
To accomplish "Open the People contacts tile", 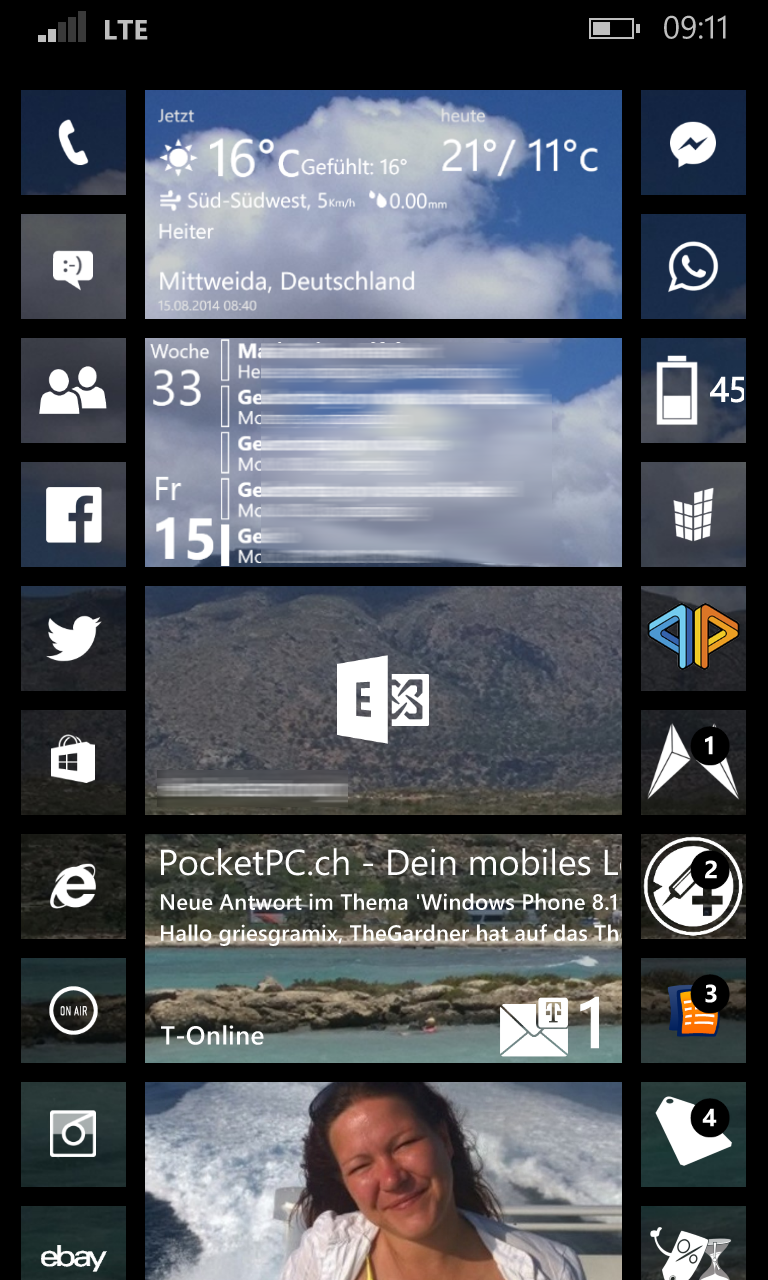I will click(x=73, y=390).
